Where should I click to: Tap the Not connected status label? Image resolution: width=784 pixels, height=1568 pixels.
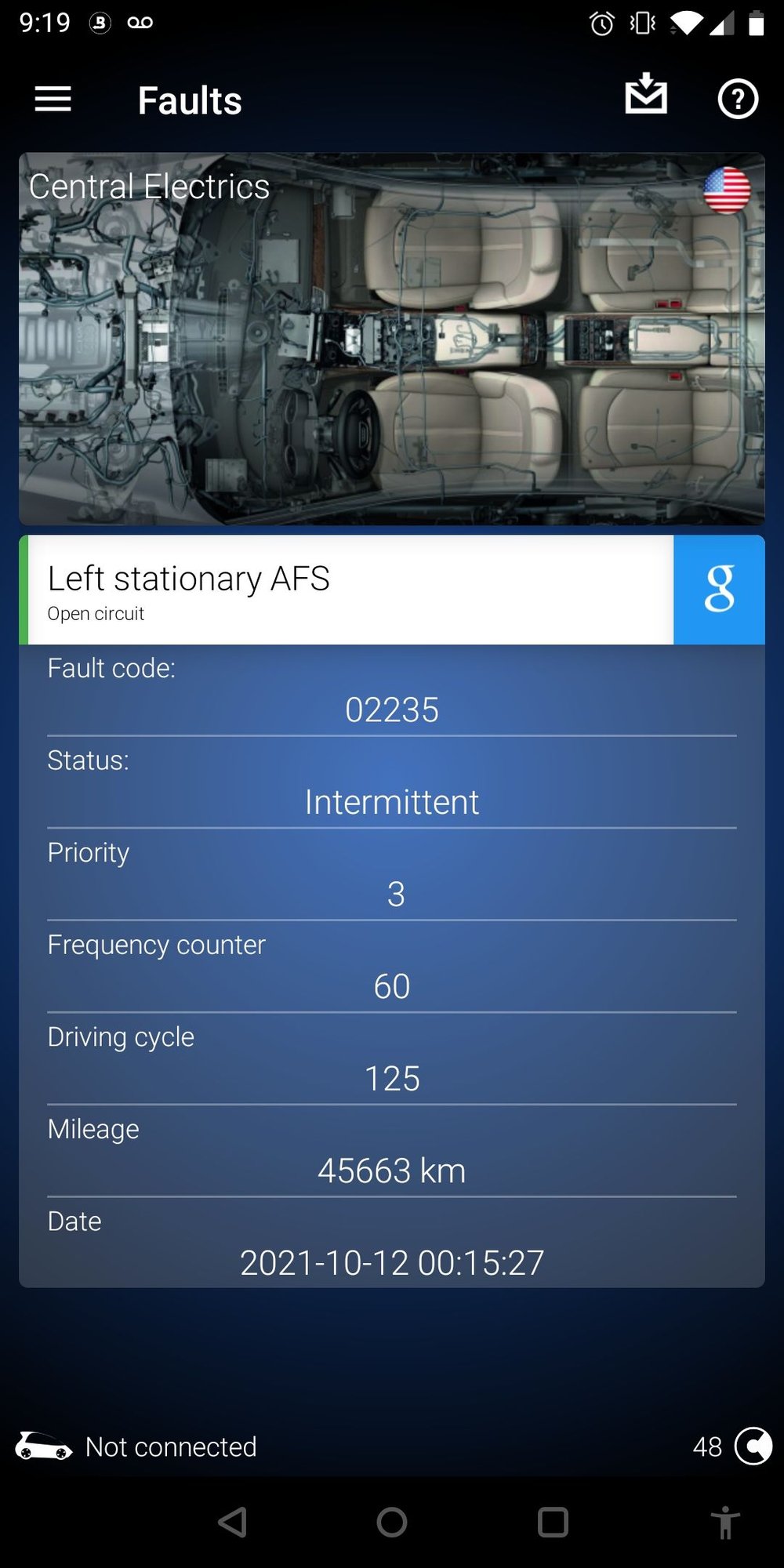pyautogui.click(x=171, y=1445)
